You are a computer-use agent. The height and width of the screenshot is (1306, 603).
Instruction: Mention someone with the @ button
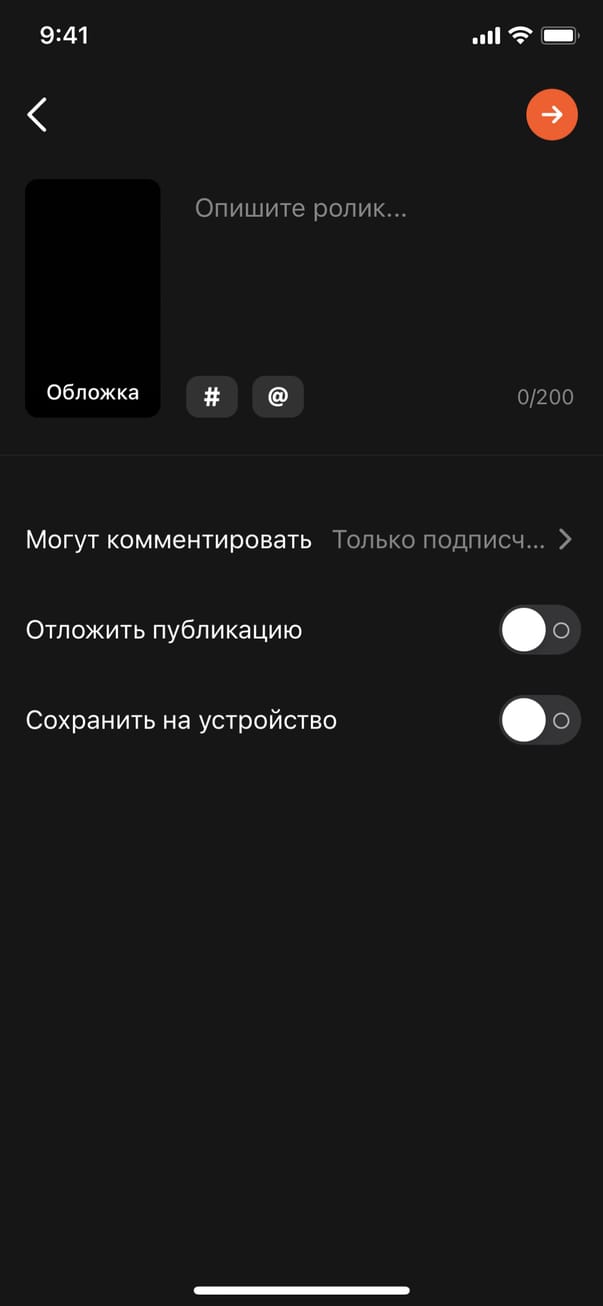coord(278,397)
